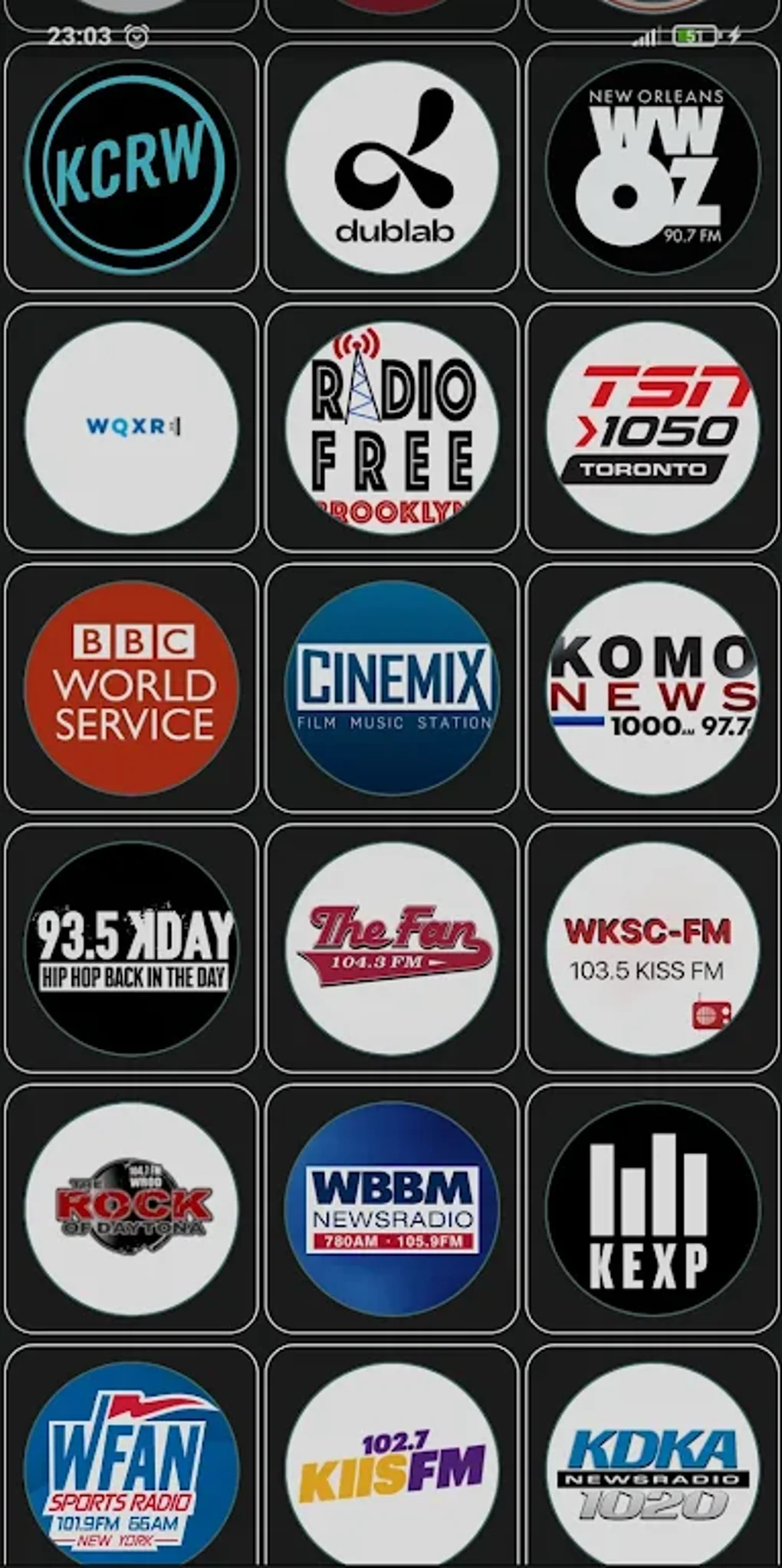The image size is (782, 1568).
Task: Tune in to KEXP
Action: [652, 1209]
